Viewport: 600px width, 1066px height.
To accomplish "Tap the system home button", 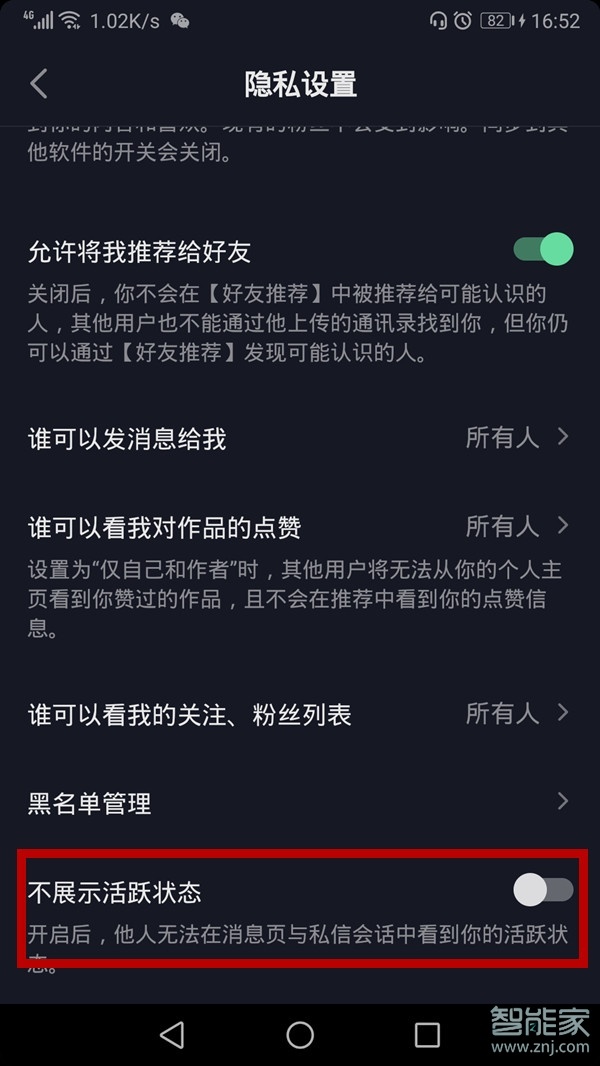I will tap(300, 1035).
